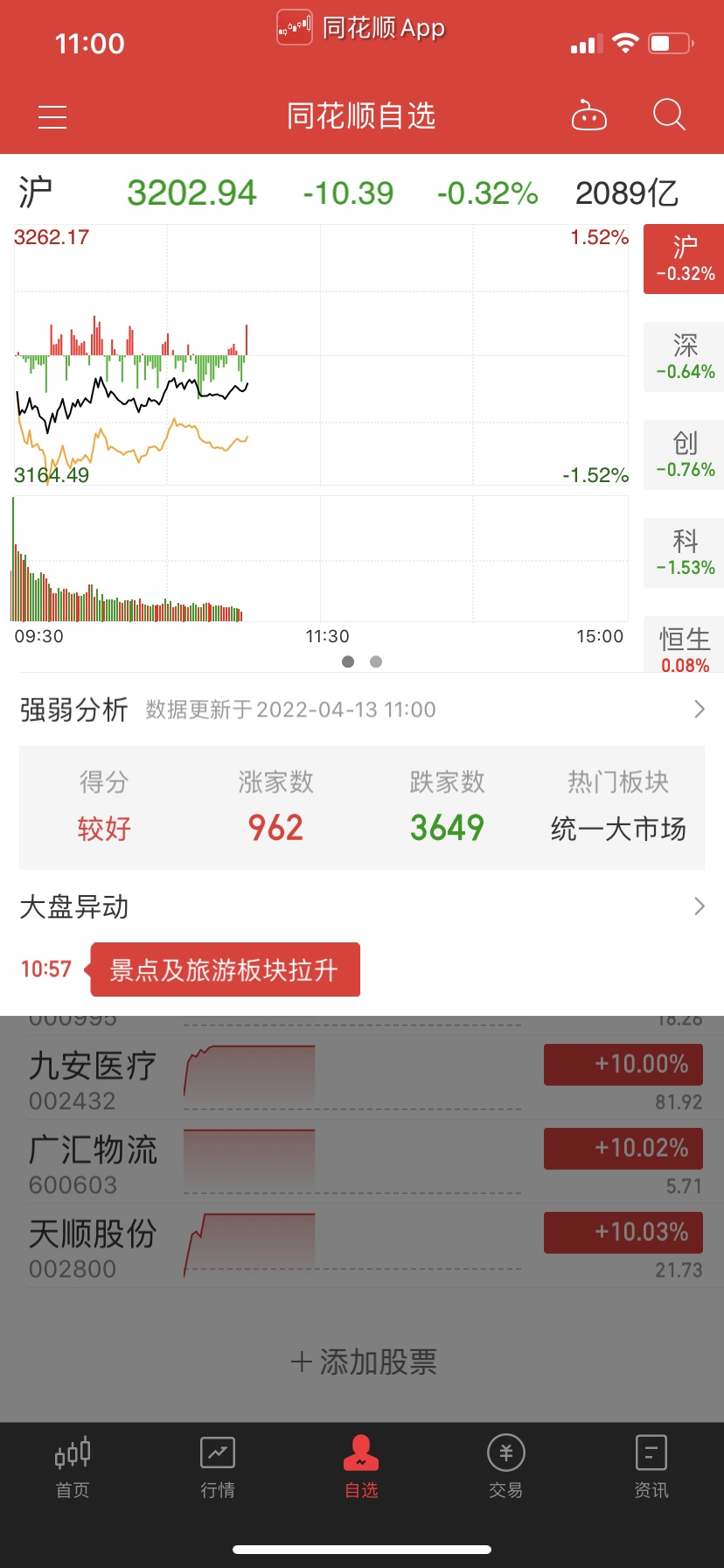Open the 沪 index intraday chart
The image size is (724, 1568).
[x=321, y=355]
